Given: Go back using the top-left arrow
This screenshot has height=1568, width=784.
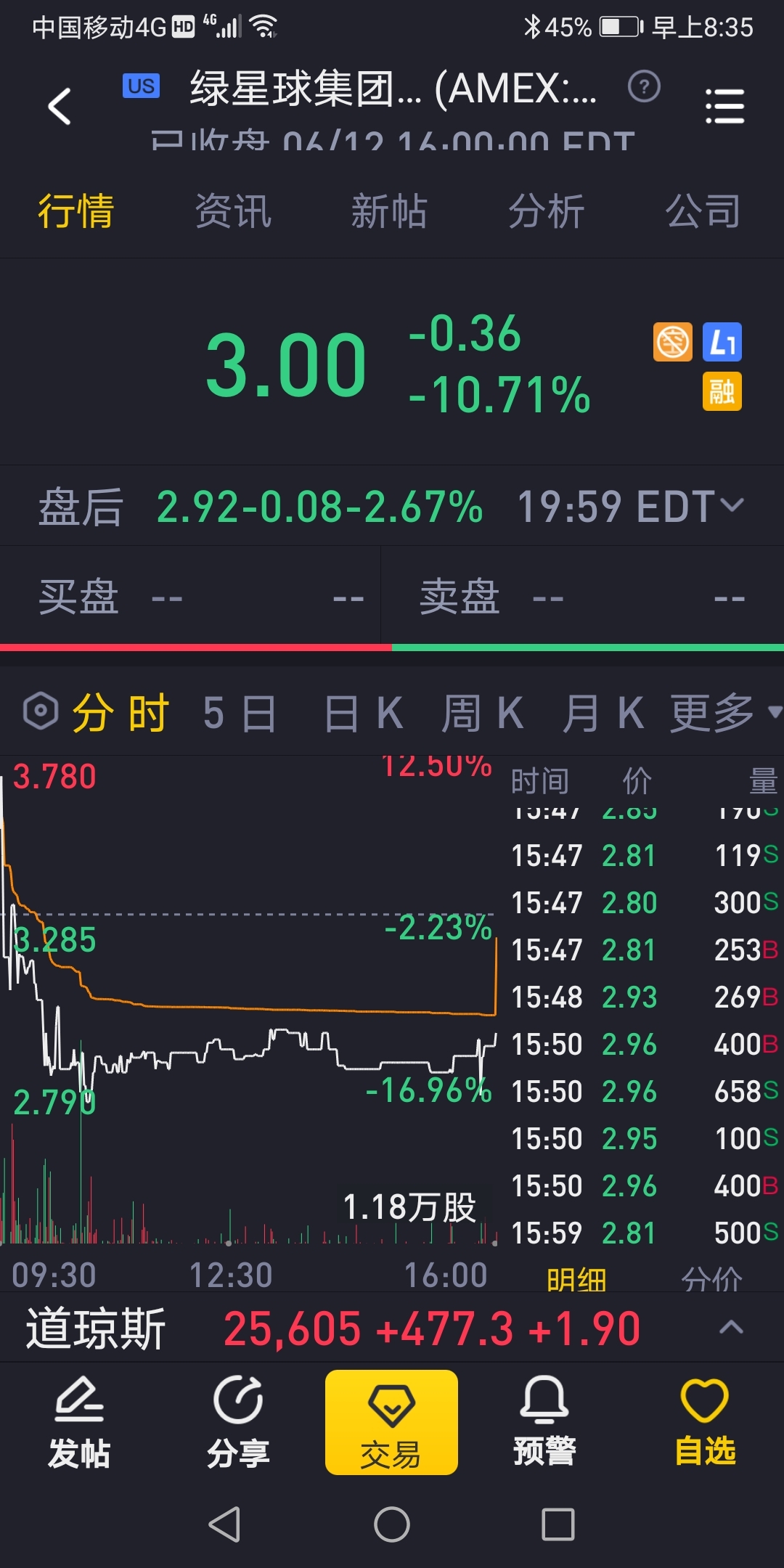Looking at the screenshot, I should [60, 107].
